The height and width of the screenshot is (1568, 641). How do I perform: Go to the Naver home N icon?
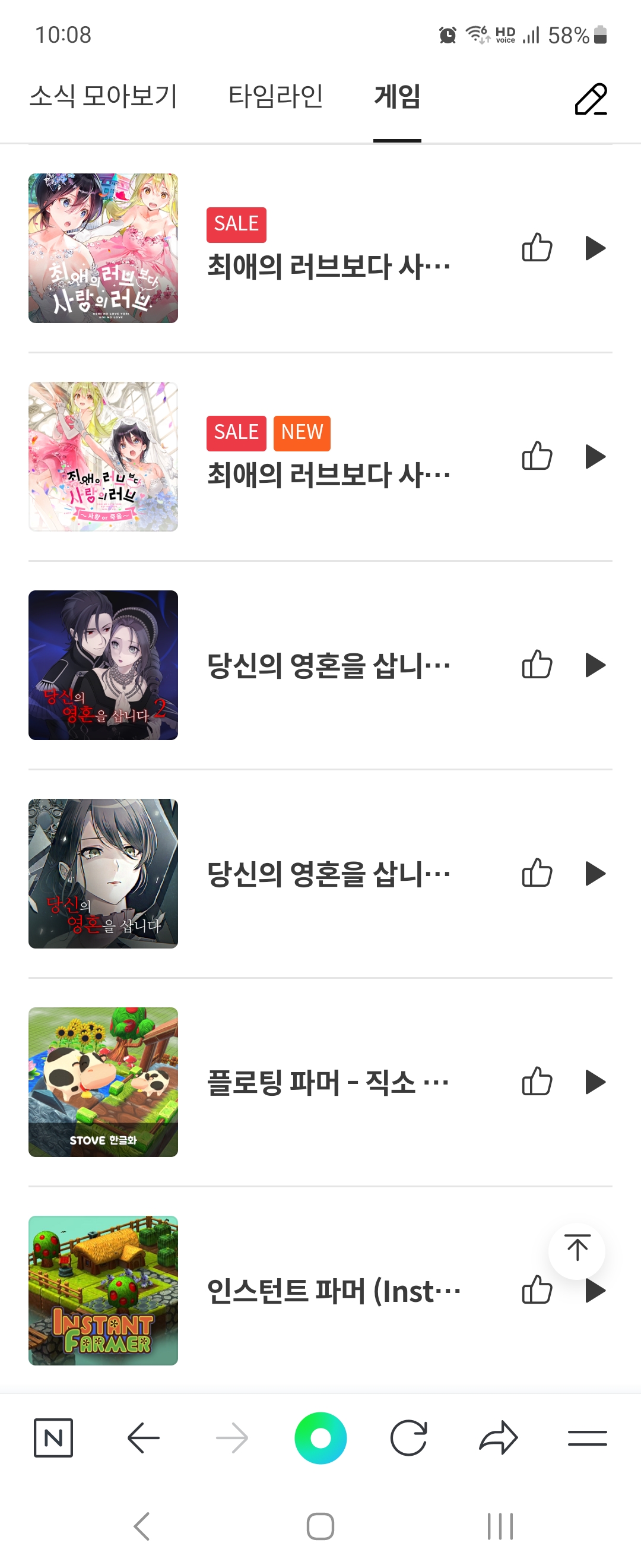pos(53,1438)
